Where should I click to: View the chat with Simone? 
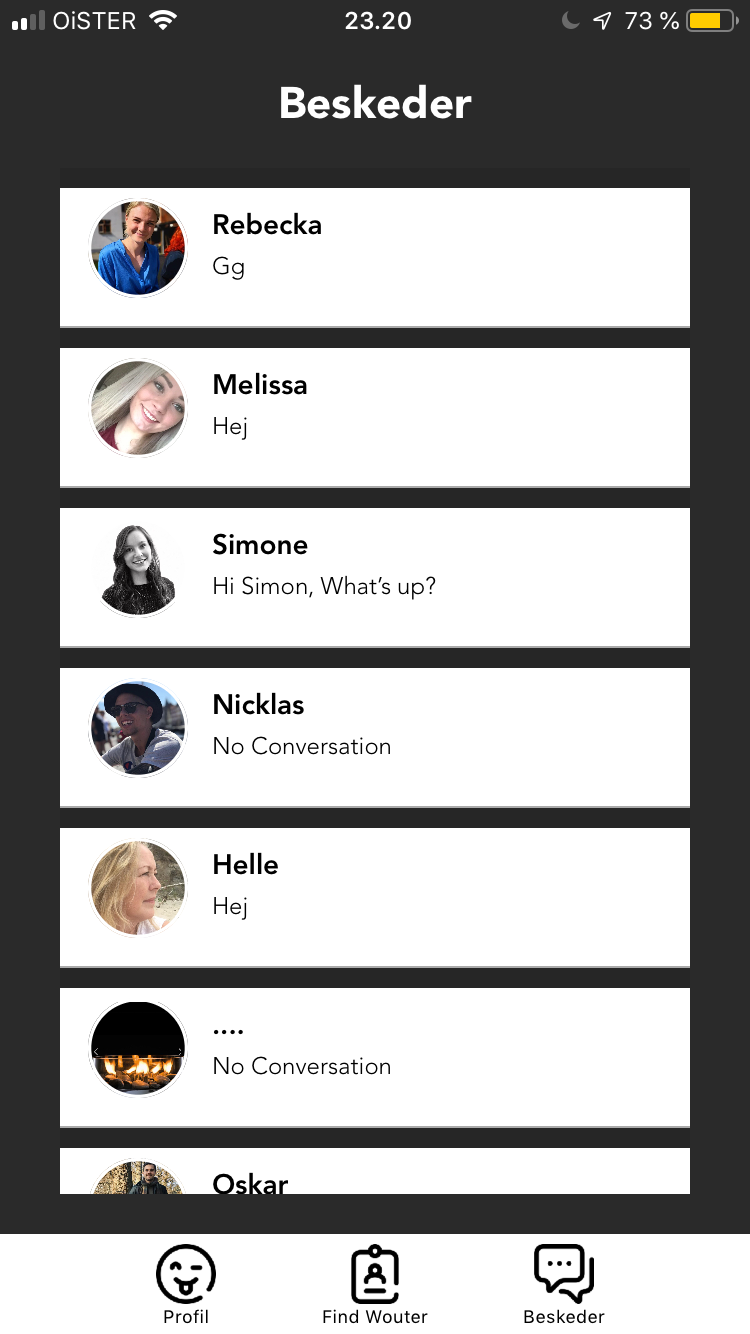coord(375,576)
